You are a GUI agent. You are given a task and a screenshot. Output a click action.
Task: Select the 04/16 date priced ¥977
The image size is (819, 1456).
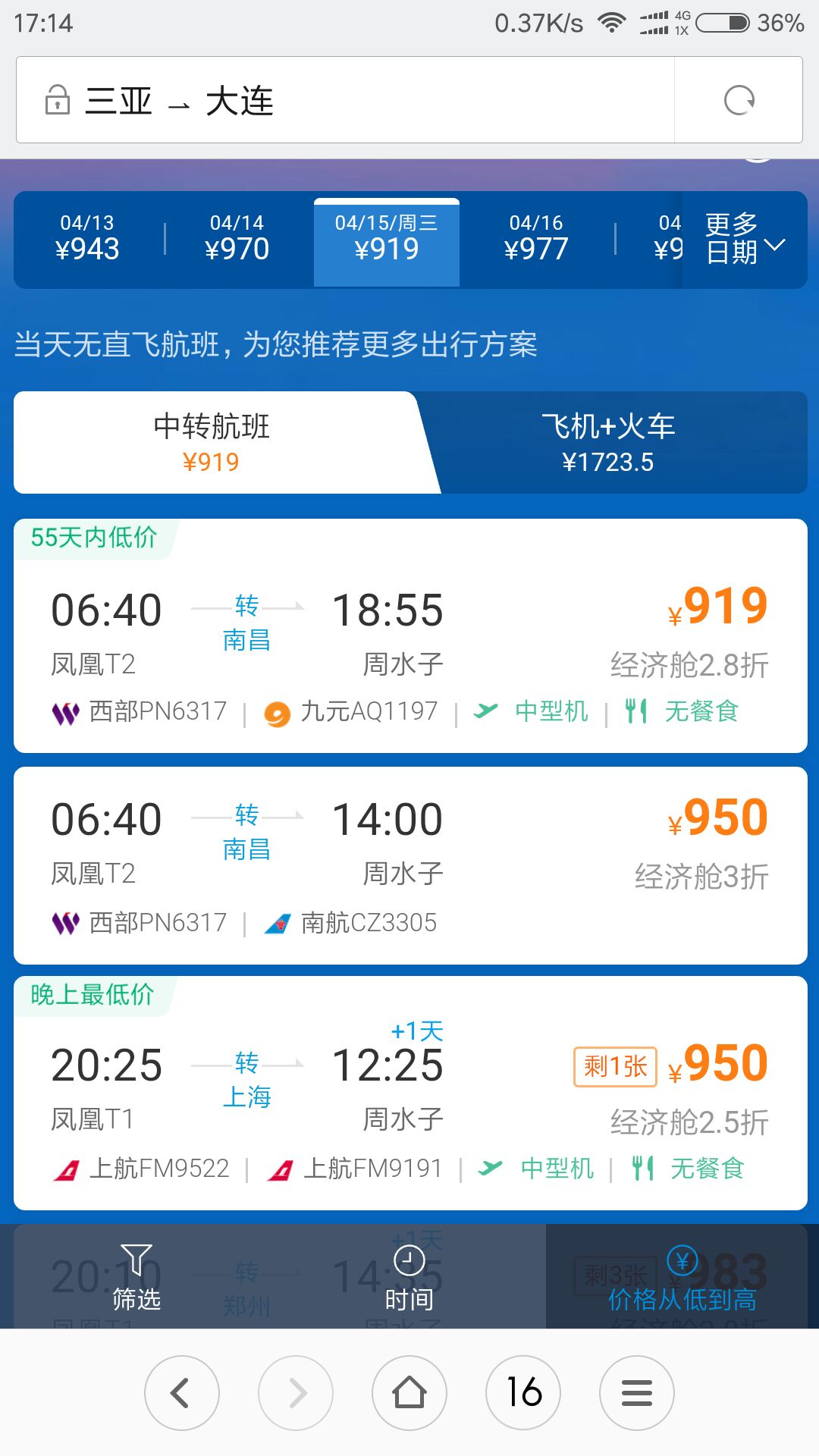[536, 240]
